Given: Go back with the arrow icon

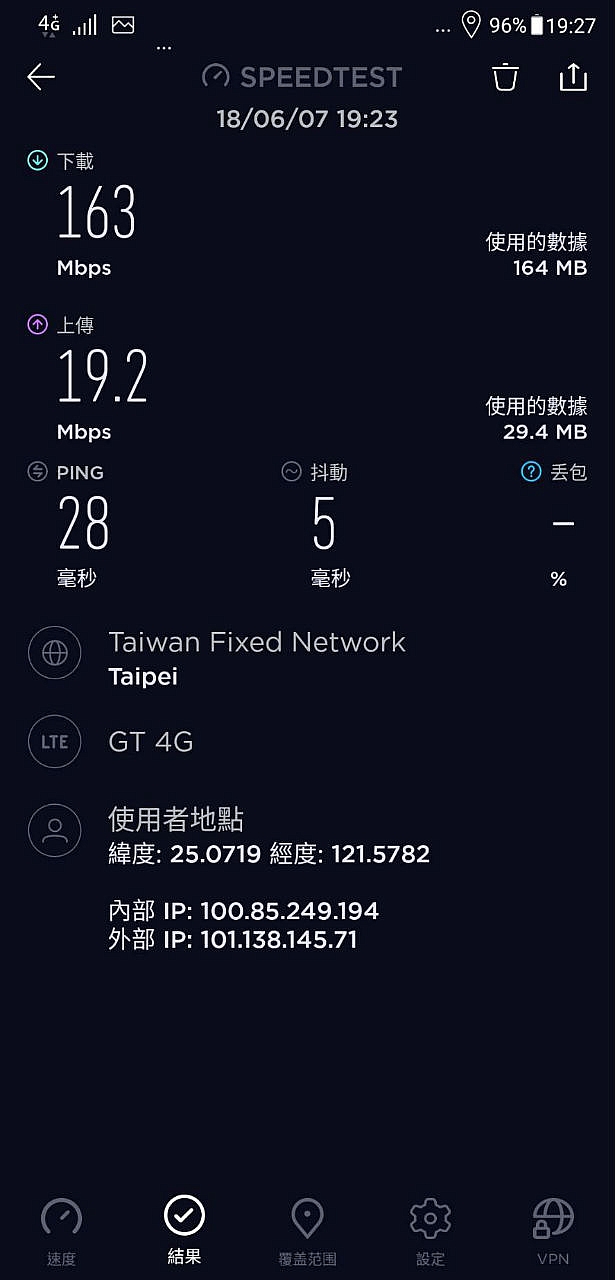Looking at the screenshot, I should click(41, 77).
